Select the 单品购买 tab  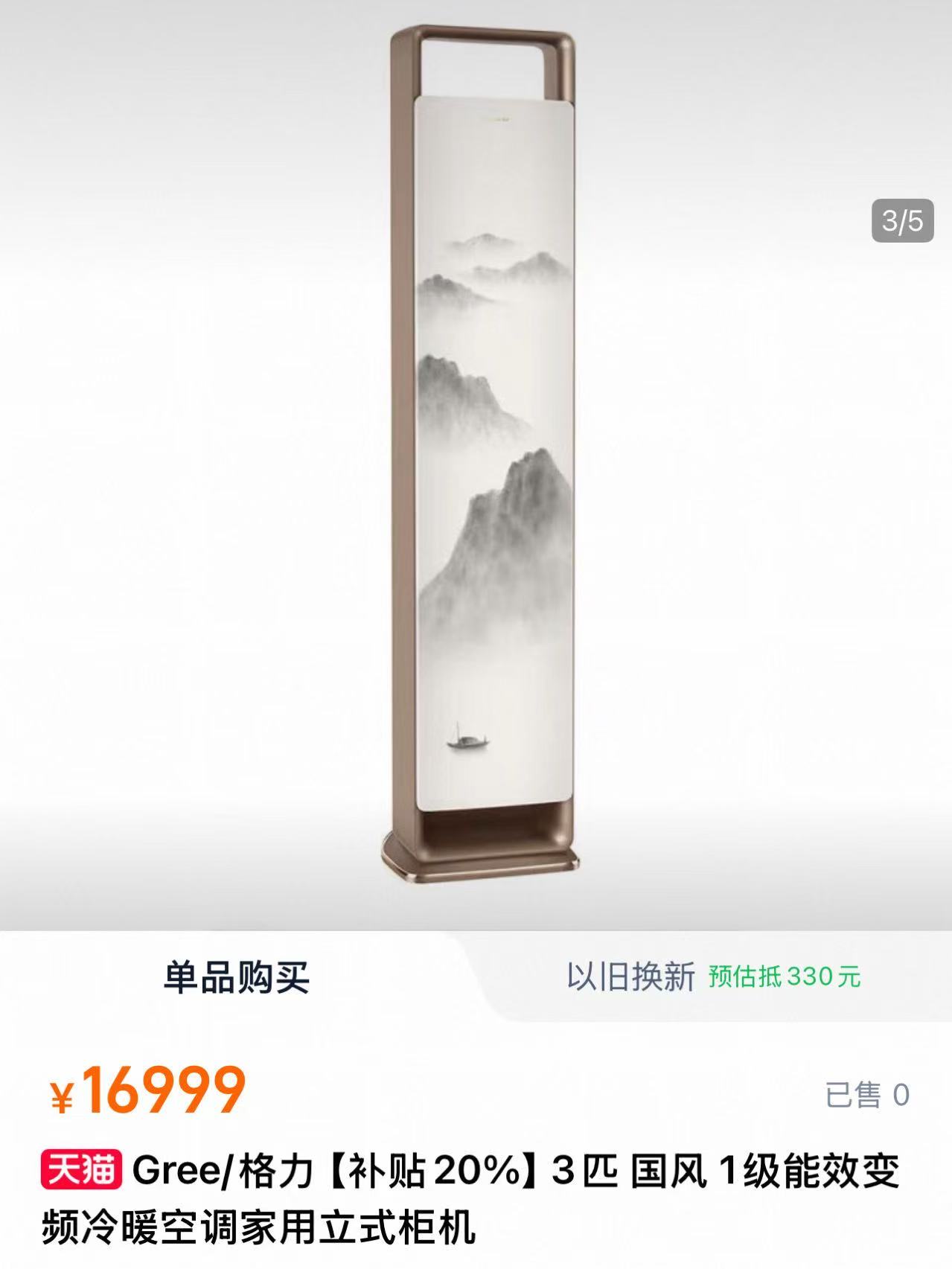pyautogui.click(x=236, y=977)
